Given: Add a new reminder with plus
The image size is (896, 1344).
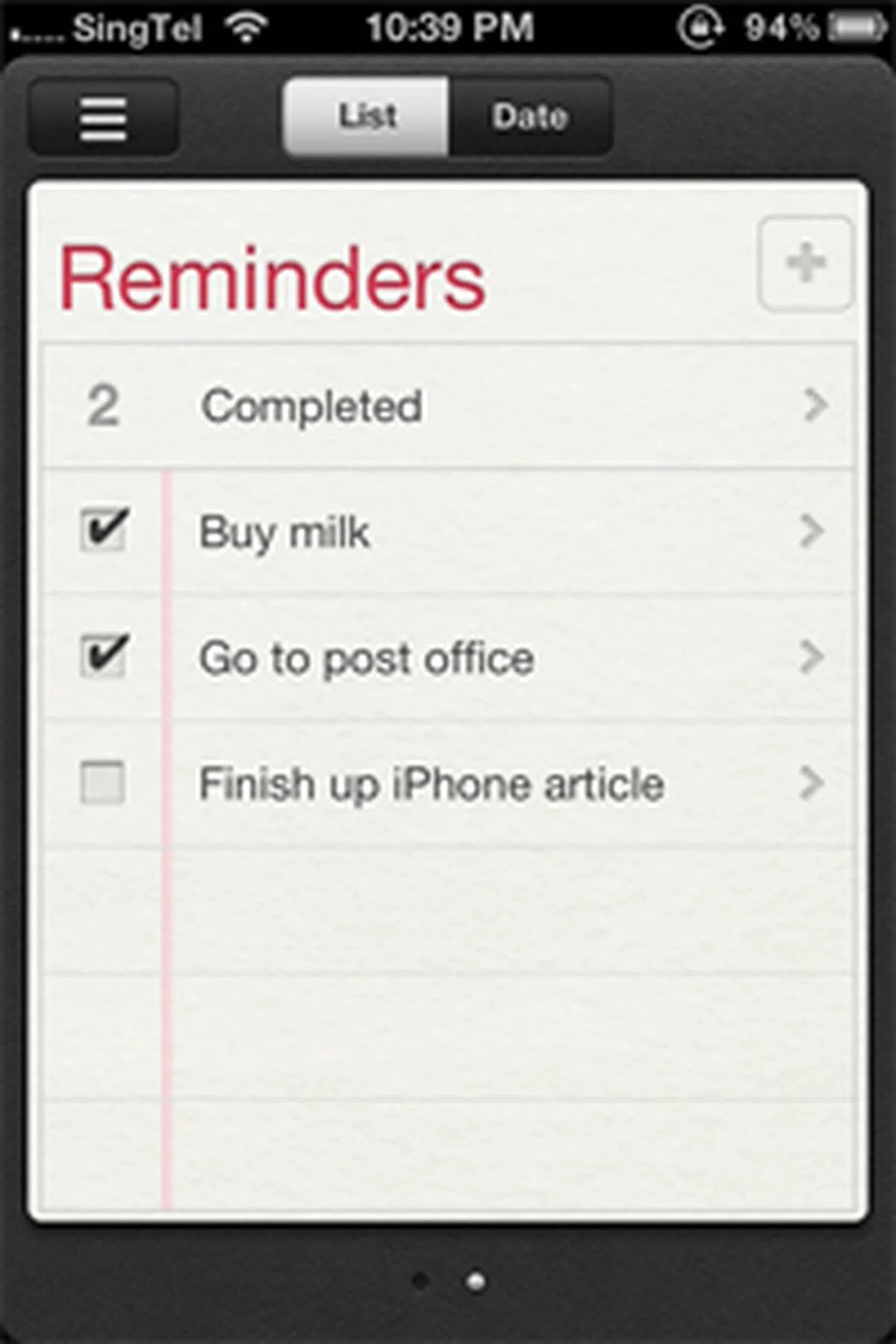Looking at the screenshot, I should coord(805,263).
